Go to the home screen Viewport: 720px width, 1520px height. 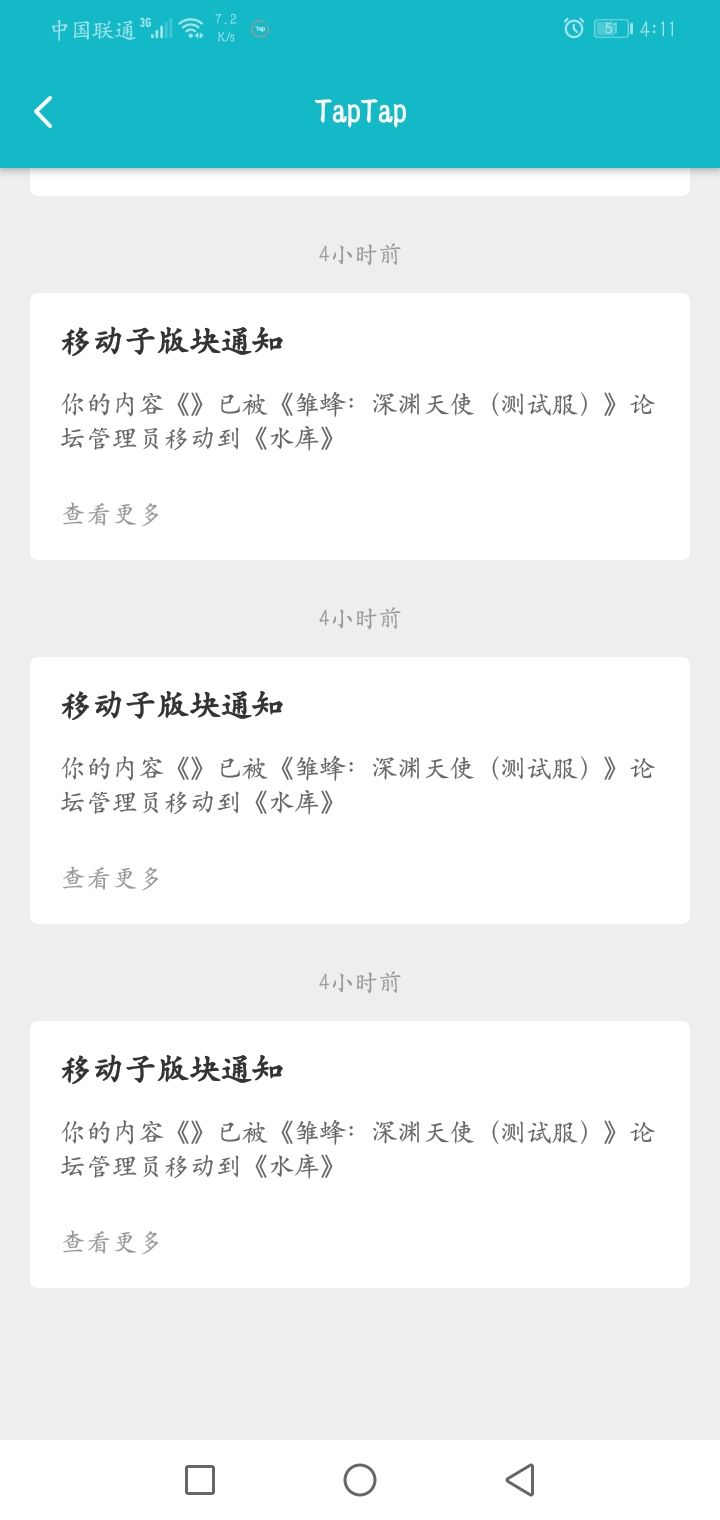coord(360,1480)
